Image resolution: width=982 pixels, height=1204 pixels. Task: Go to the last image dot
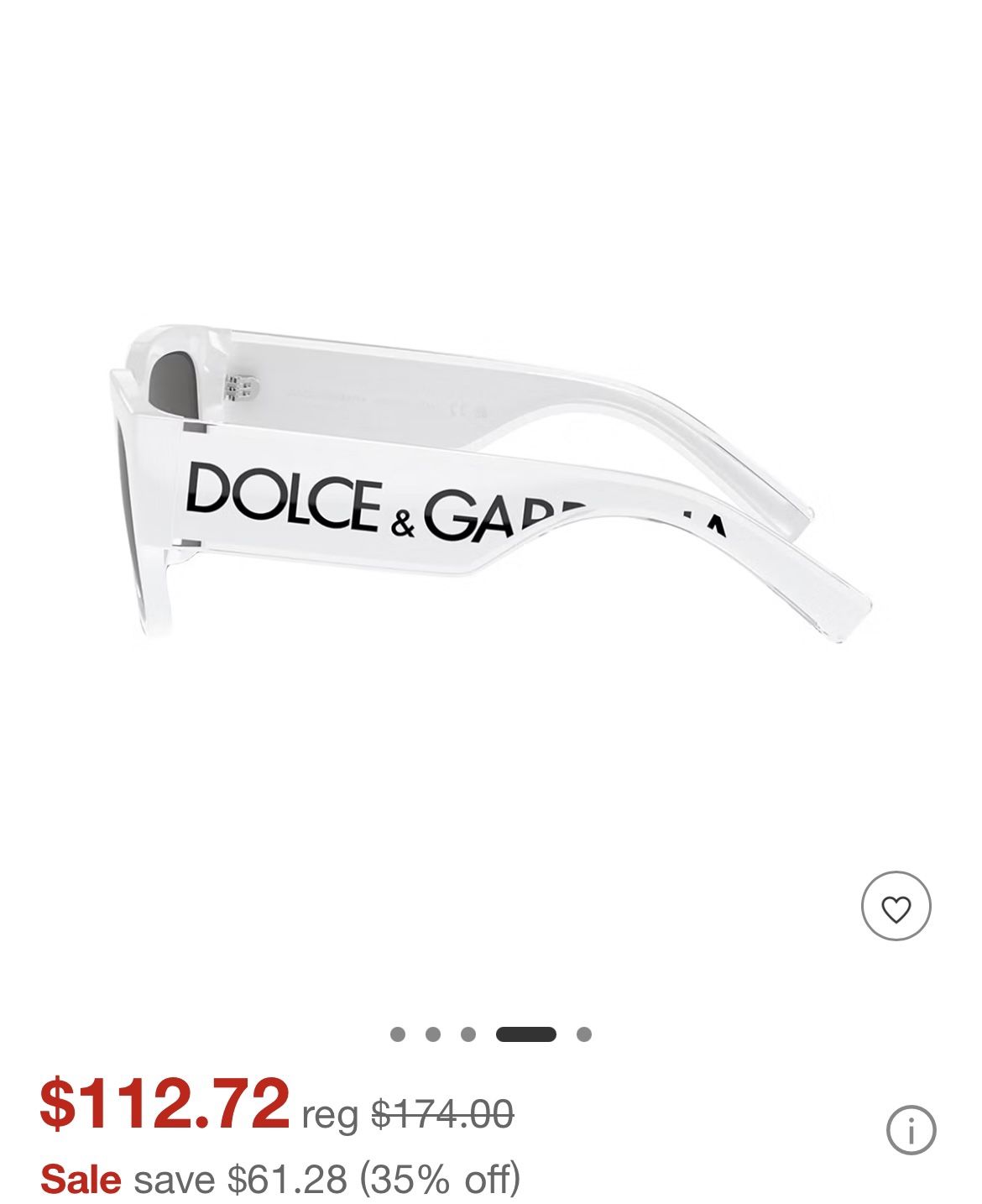(x=584, y=1034)
